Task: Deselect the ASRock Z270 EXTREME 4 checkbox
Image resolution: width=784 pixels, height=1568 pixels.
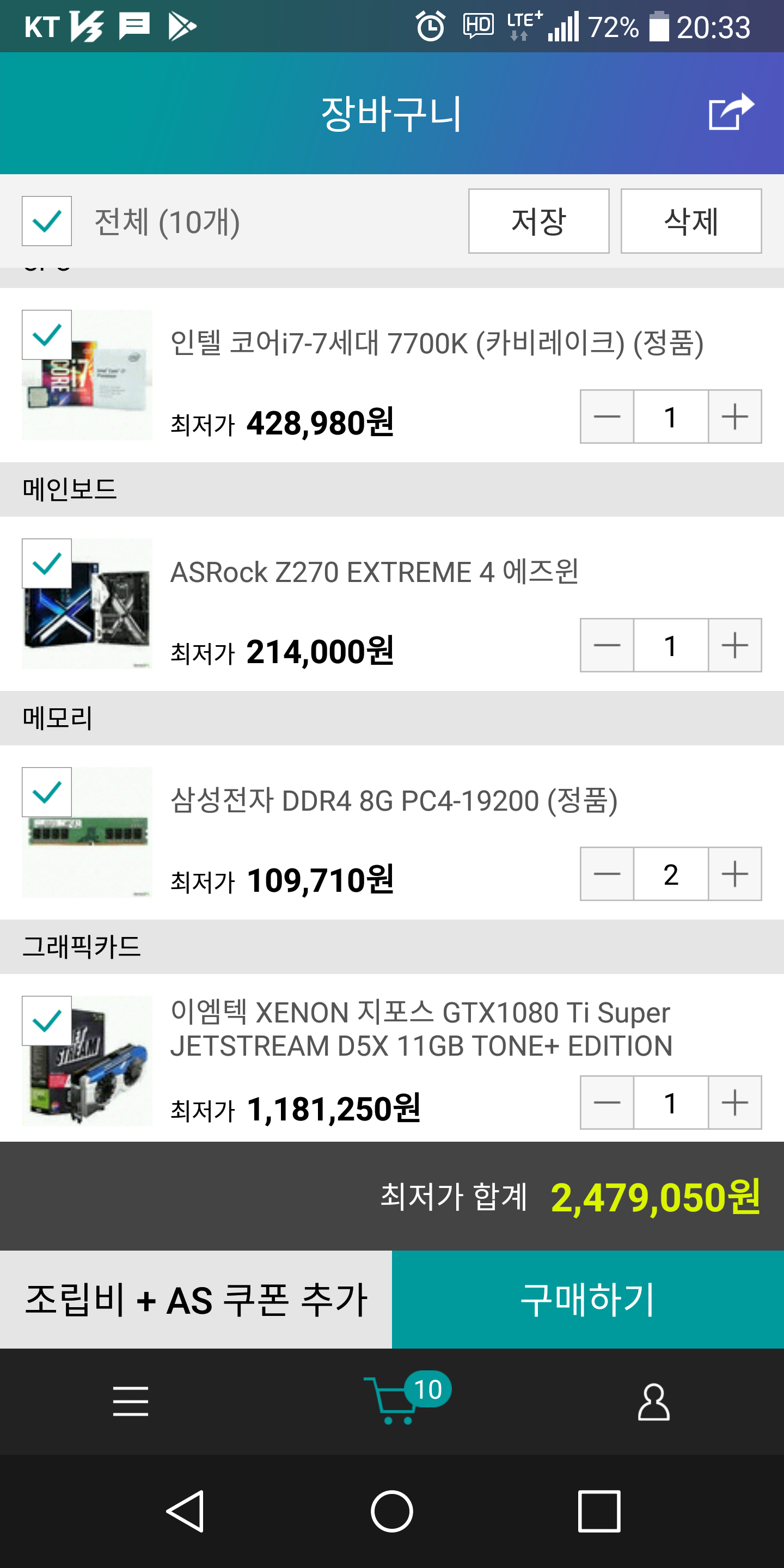Action: (47, 563)
